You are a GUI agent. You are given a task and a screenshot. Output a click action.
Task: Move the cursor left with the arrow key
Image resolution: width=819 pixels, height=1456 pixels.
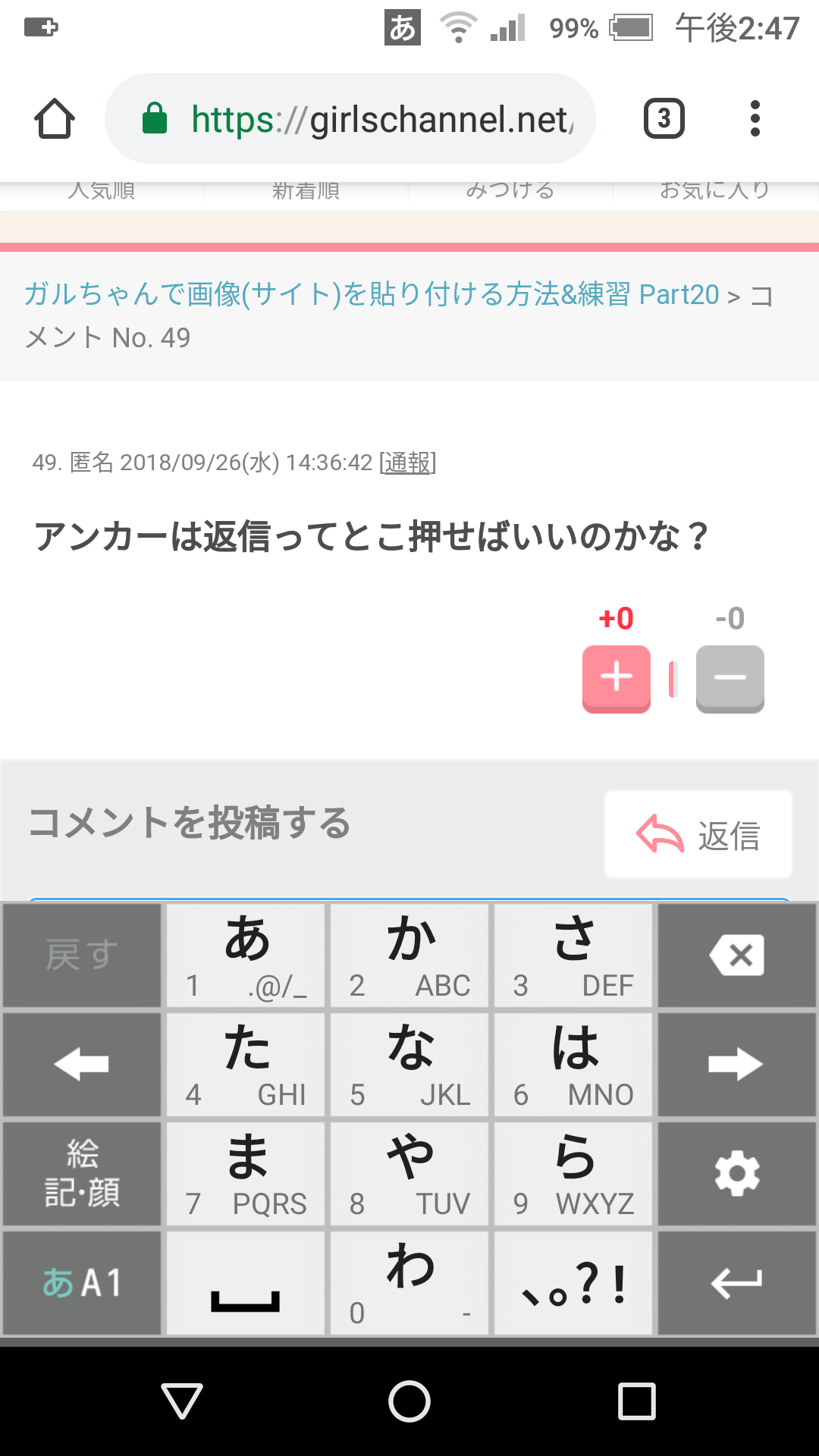coord(82,1065)
